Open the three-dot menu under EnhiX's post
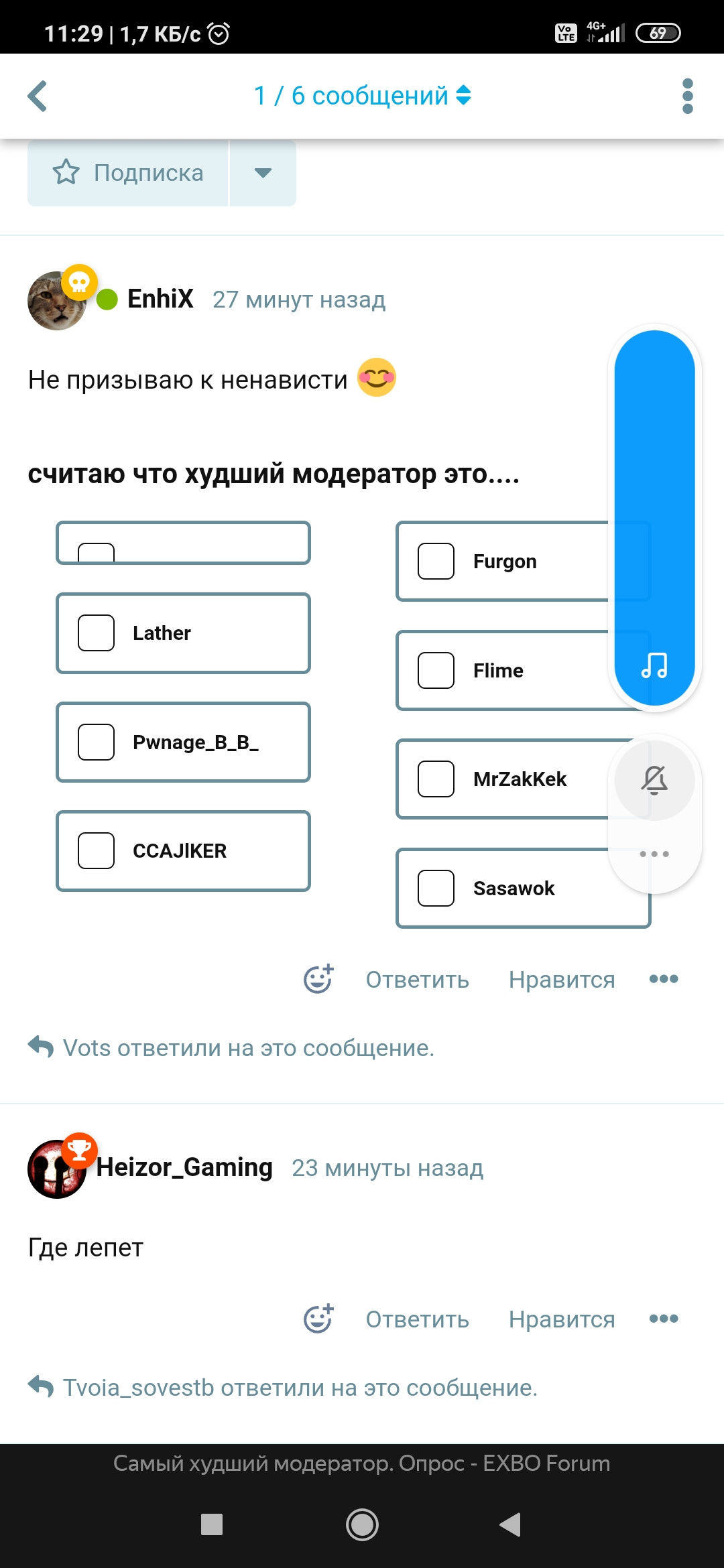 pyautogui.click(x=664, y=980)
